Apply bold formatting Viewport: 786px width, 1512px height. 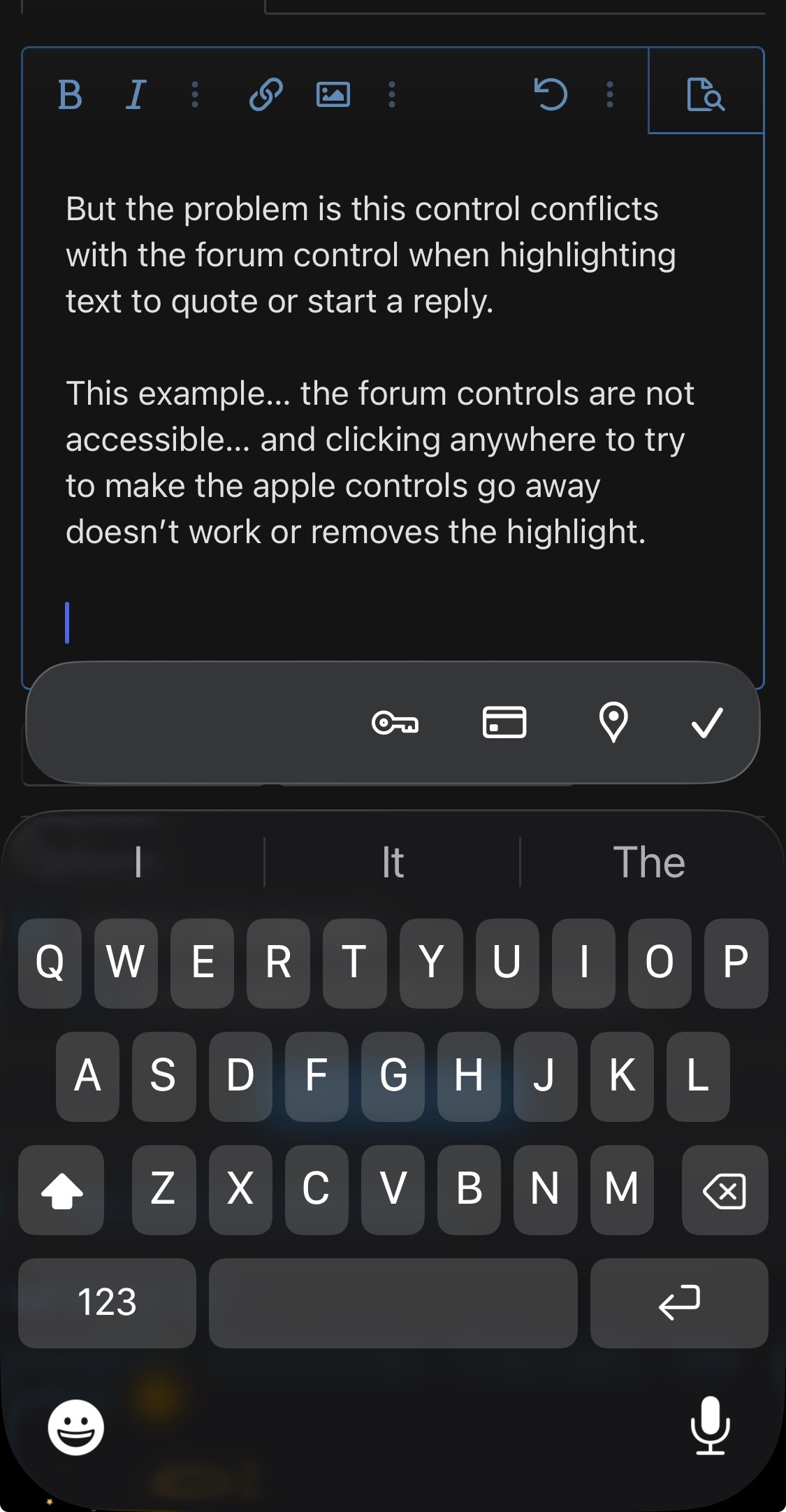(x=70, y=94)
